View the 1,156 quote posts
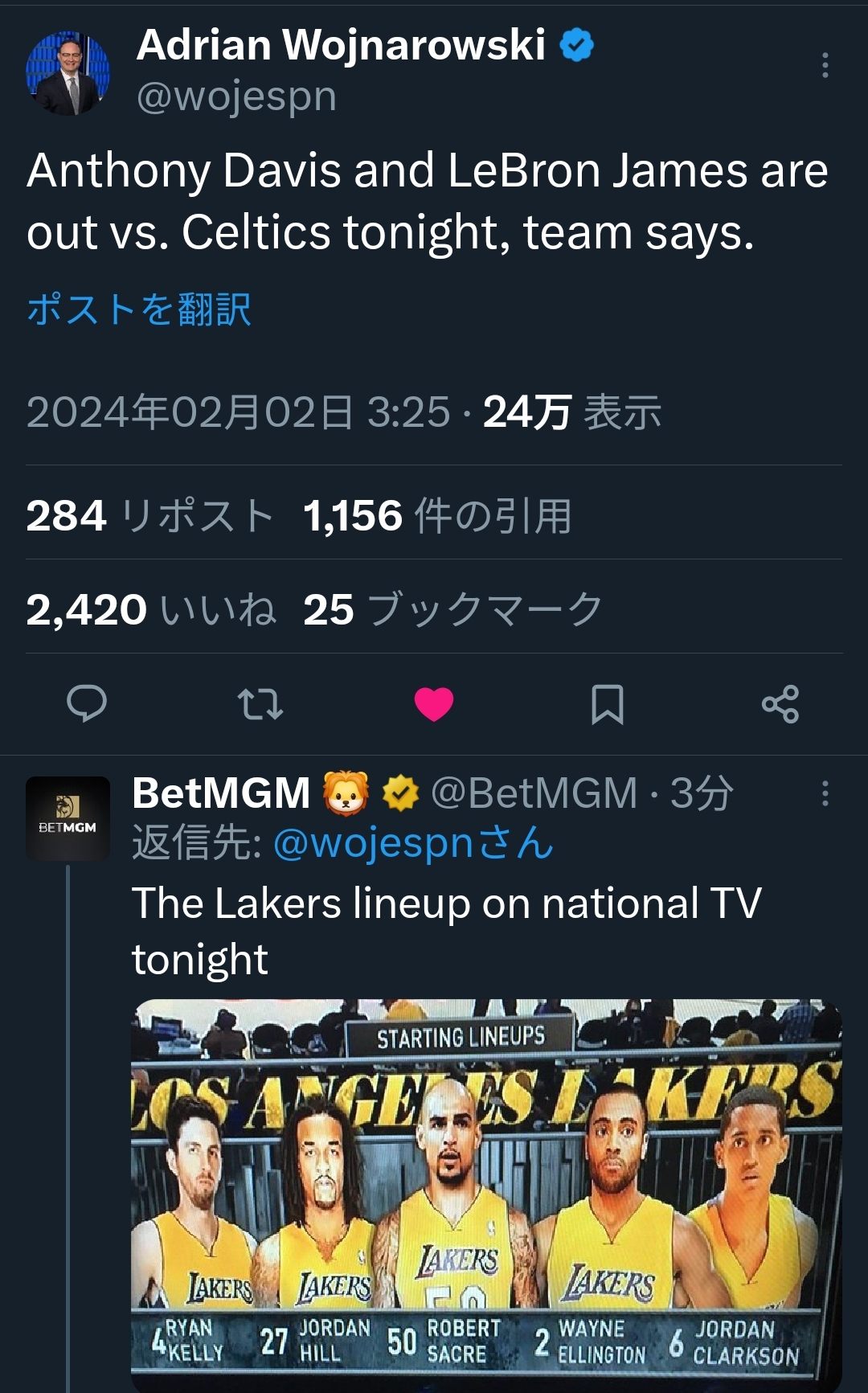 tap(437, 515)
